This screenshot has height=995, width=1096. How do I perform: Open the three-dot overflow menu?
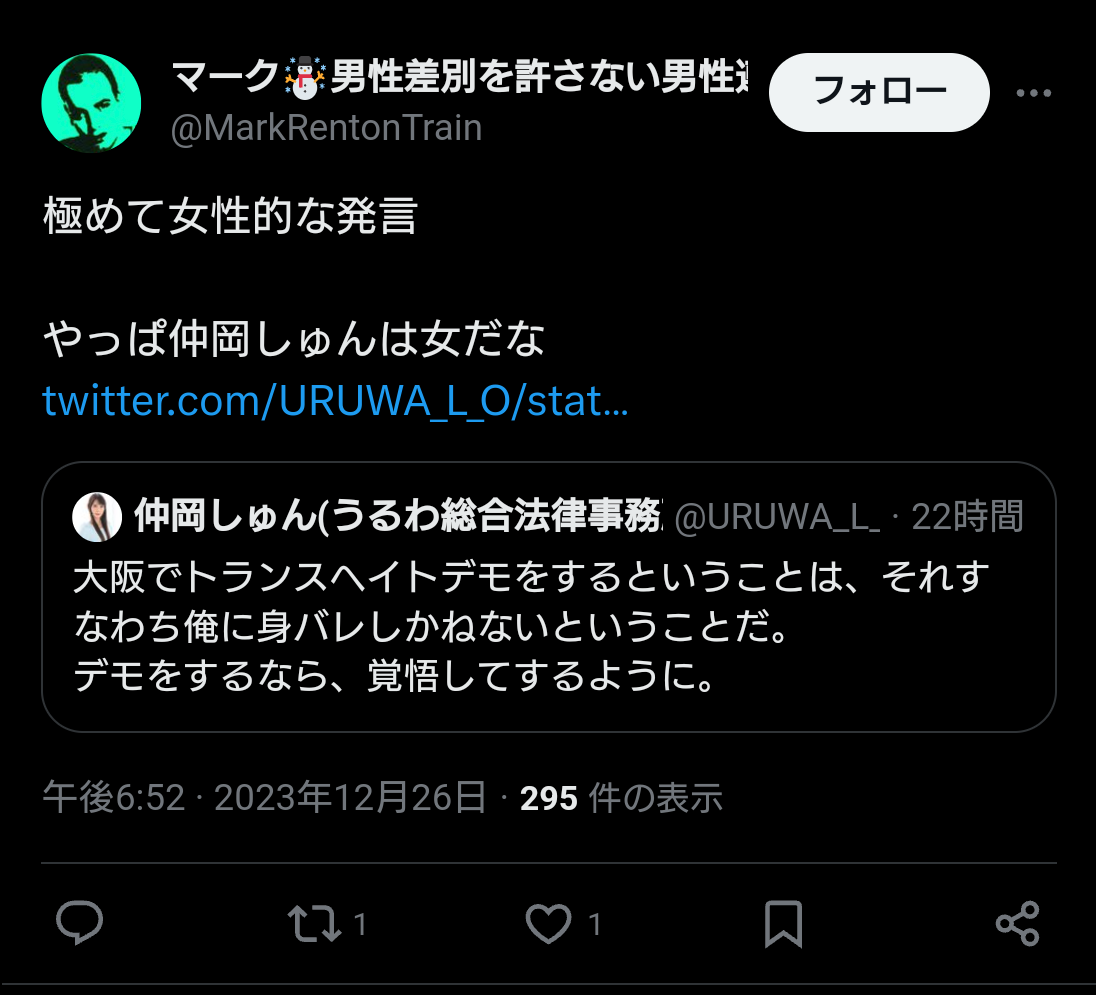point(1033,93)
